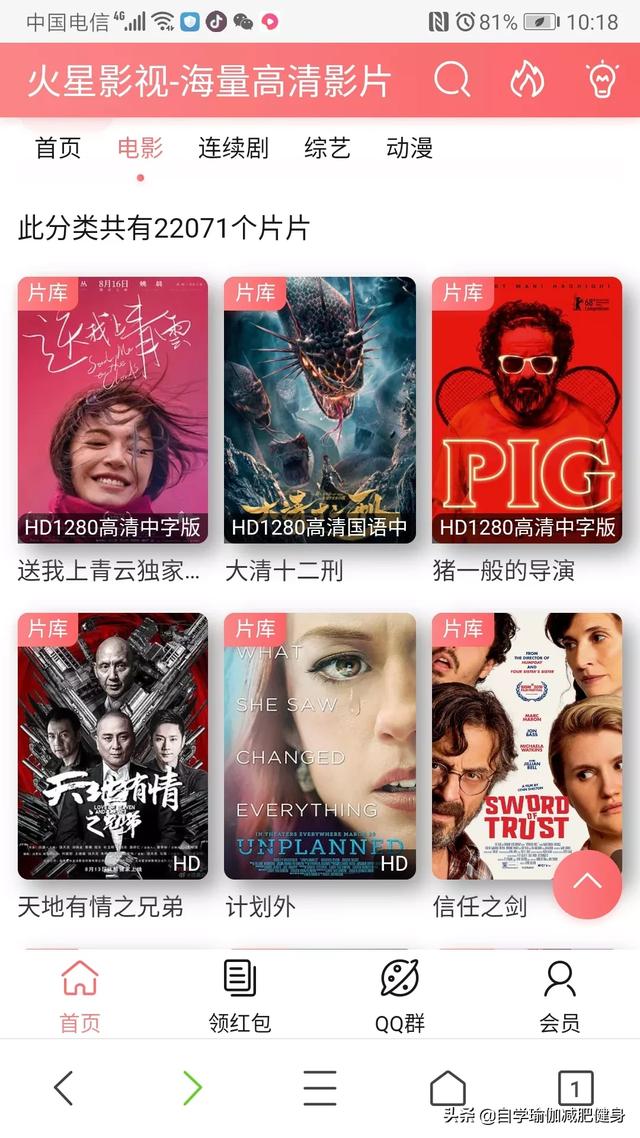Open 领红包 in bottom bar
640x1138 pixels.
[240, 995]
